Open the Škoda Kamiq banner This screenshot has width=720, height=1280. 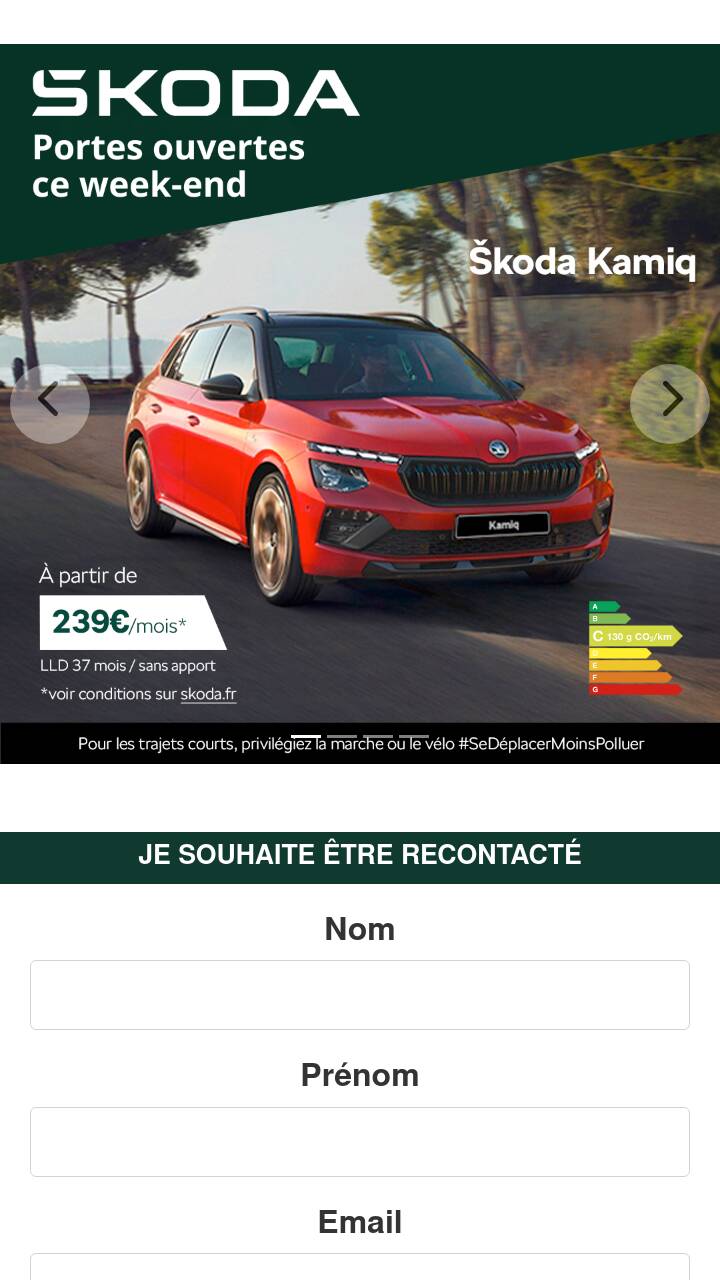[x=360, y=404]
